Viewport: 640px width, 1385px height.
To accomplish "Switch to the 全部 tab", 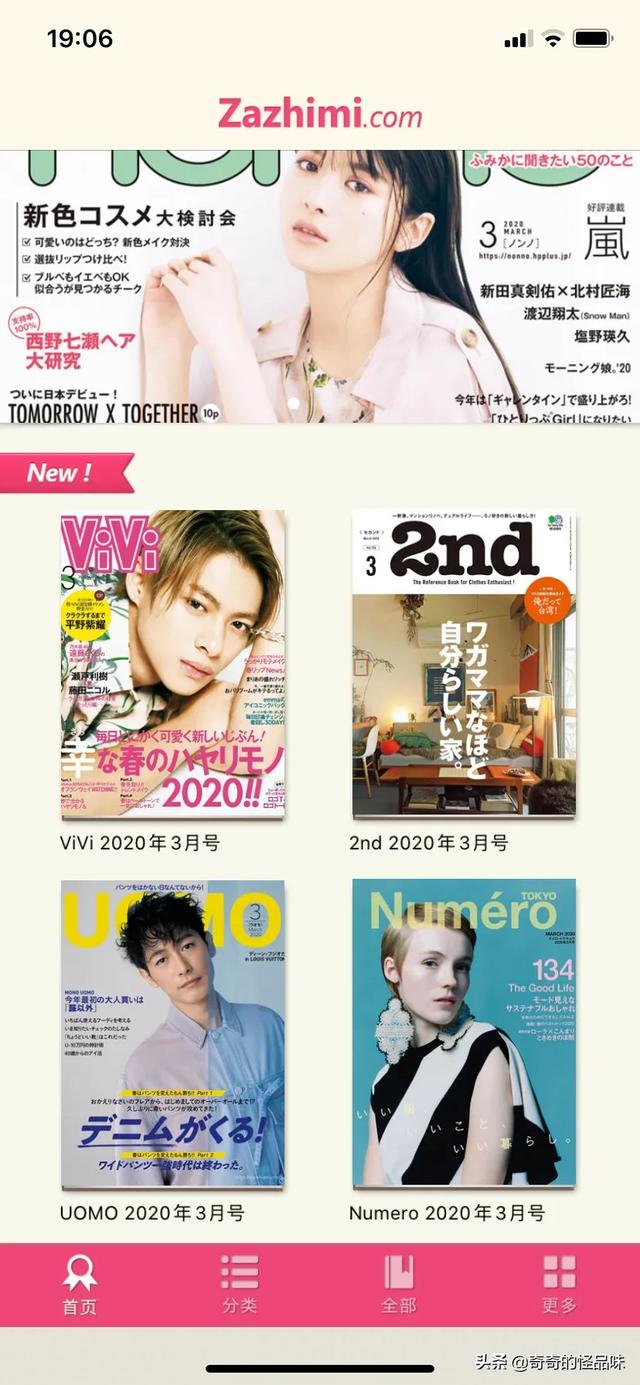I will (x=400, y=1284).
